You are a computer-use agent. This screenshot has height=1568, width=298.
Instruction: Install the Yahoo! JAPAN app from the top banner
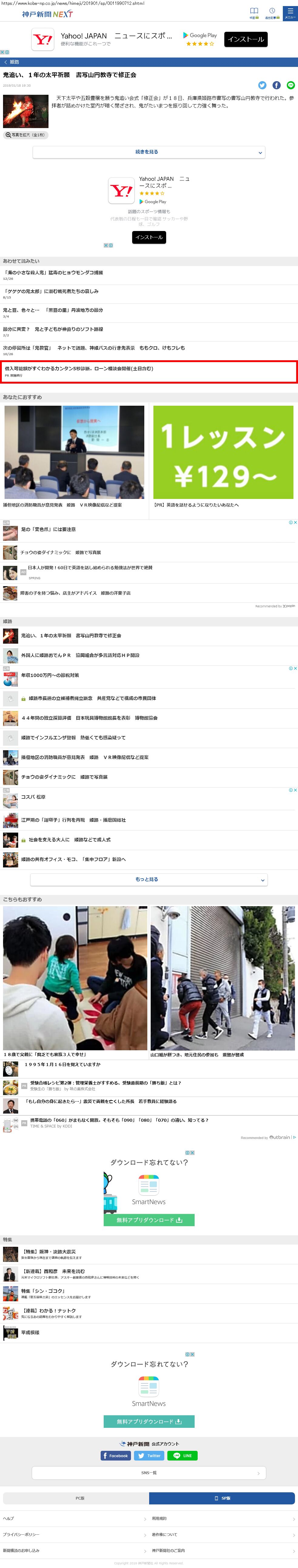(246, 40)
